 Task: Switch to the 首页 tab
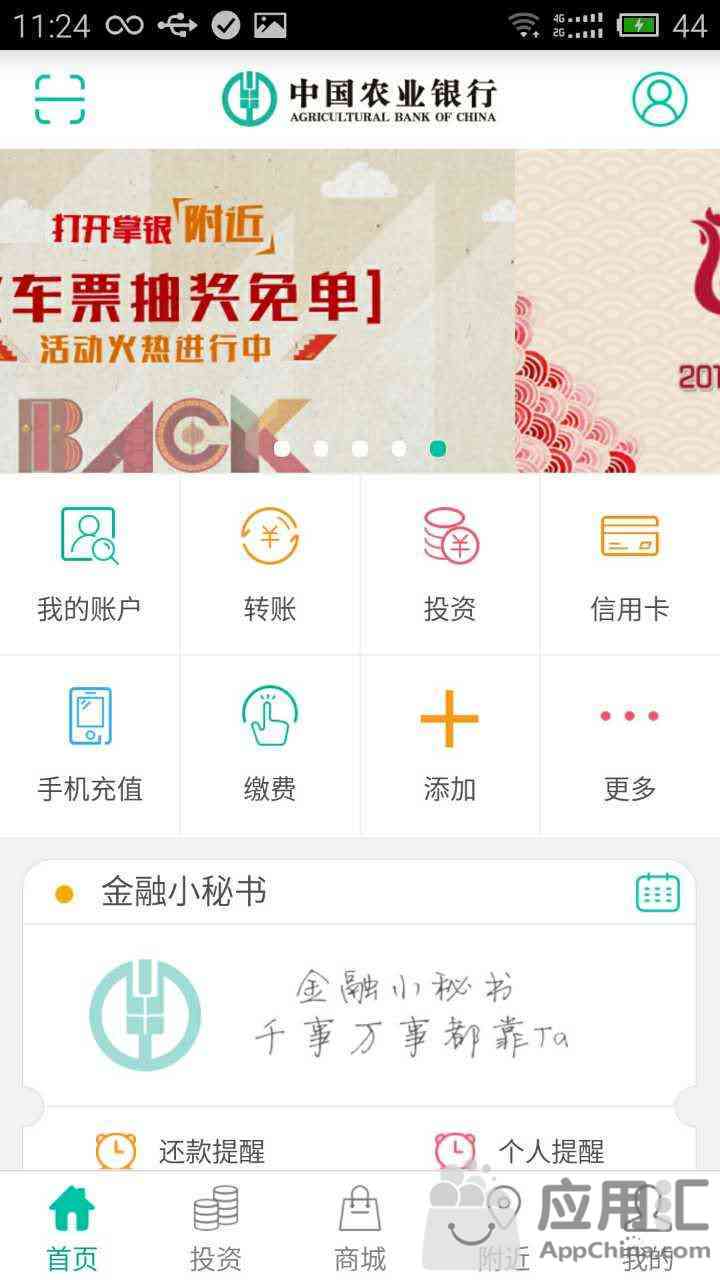pyautogui.click(x=72, y=1227)
